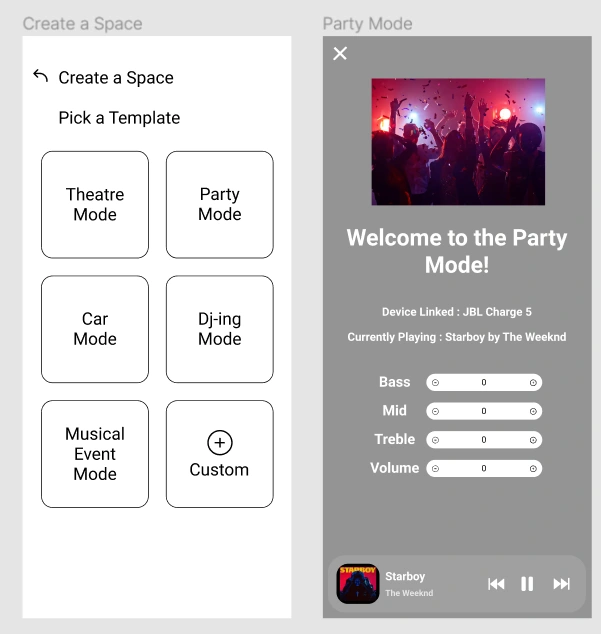601x634 pixels.
Task: Raise the Treble level
Action: pyautogui.click(x=533, y=440)
